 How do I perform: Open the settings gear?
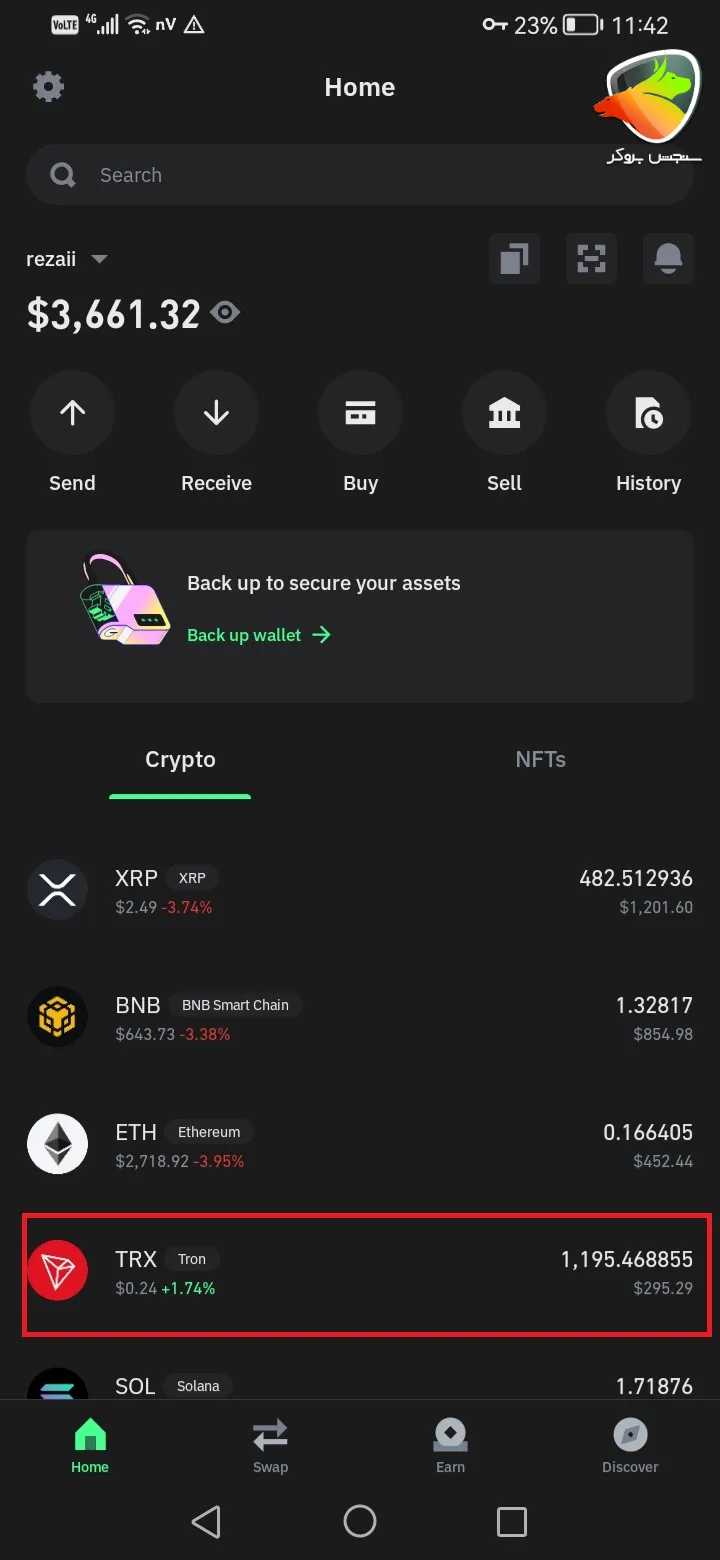click(48, 87)
